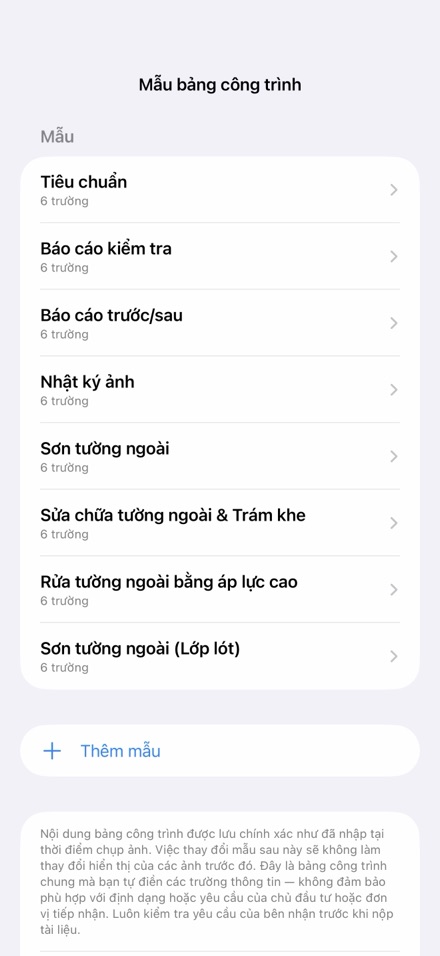Tap Thêm mẫu to add template
Screen dimensions: 440x956
pyautogui.click(x=220, y=751)
